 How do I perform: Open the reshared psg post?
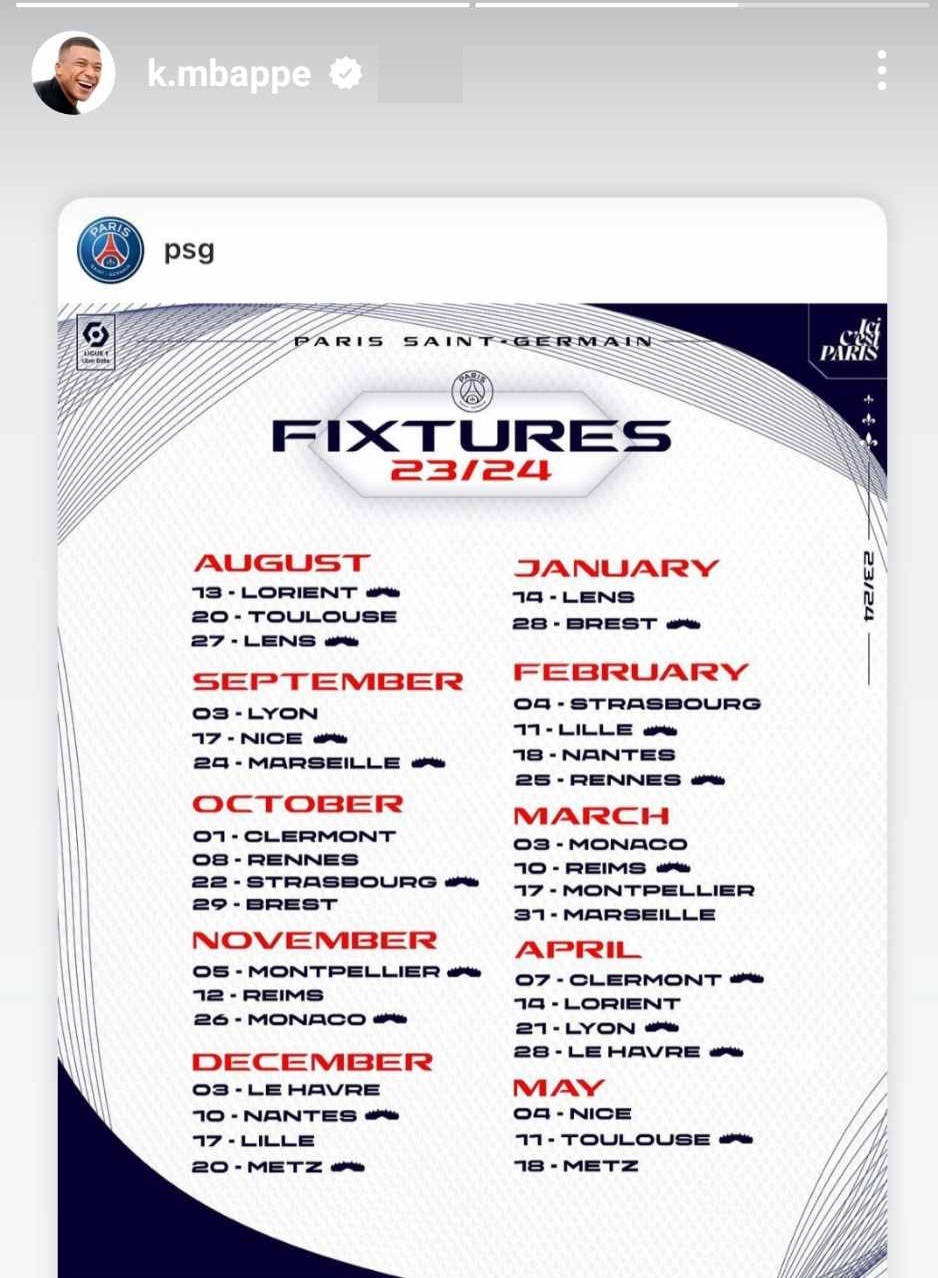(x=472, y=780)
